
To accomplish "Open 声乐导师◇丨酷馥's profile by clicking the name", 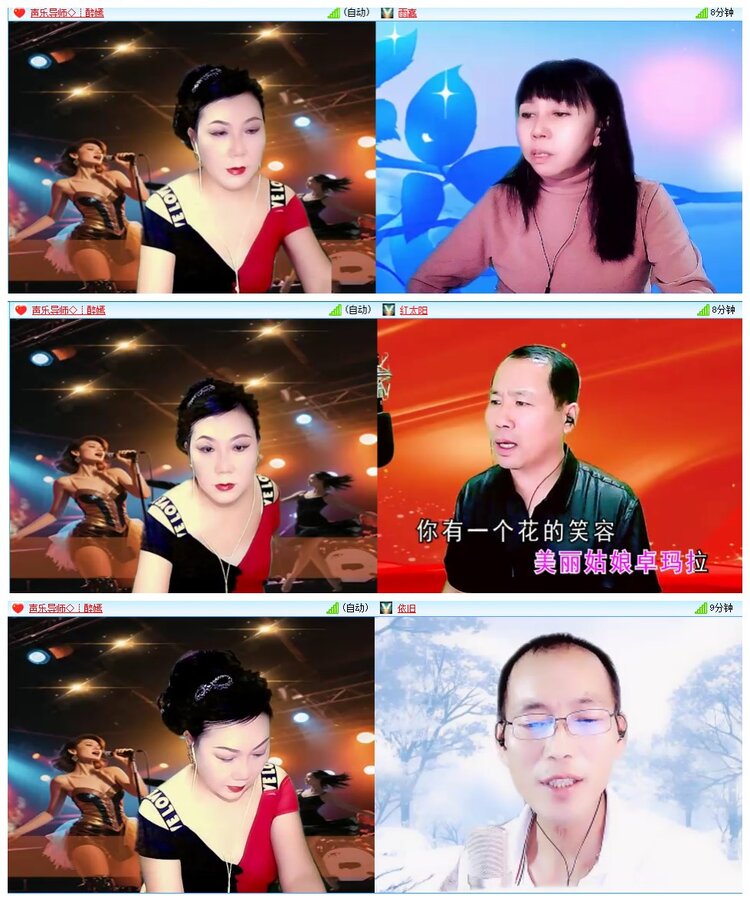I will tap(65, 12).
